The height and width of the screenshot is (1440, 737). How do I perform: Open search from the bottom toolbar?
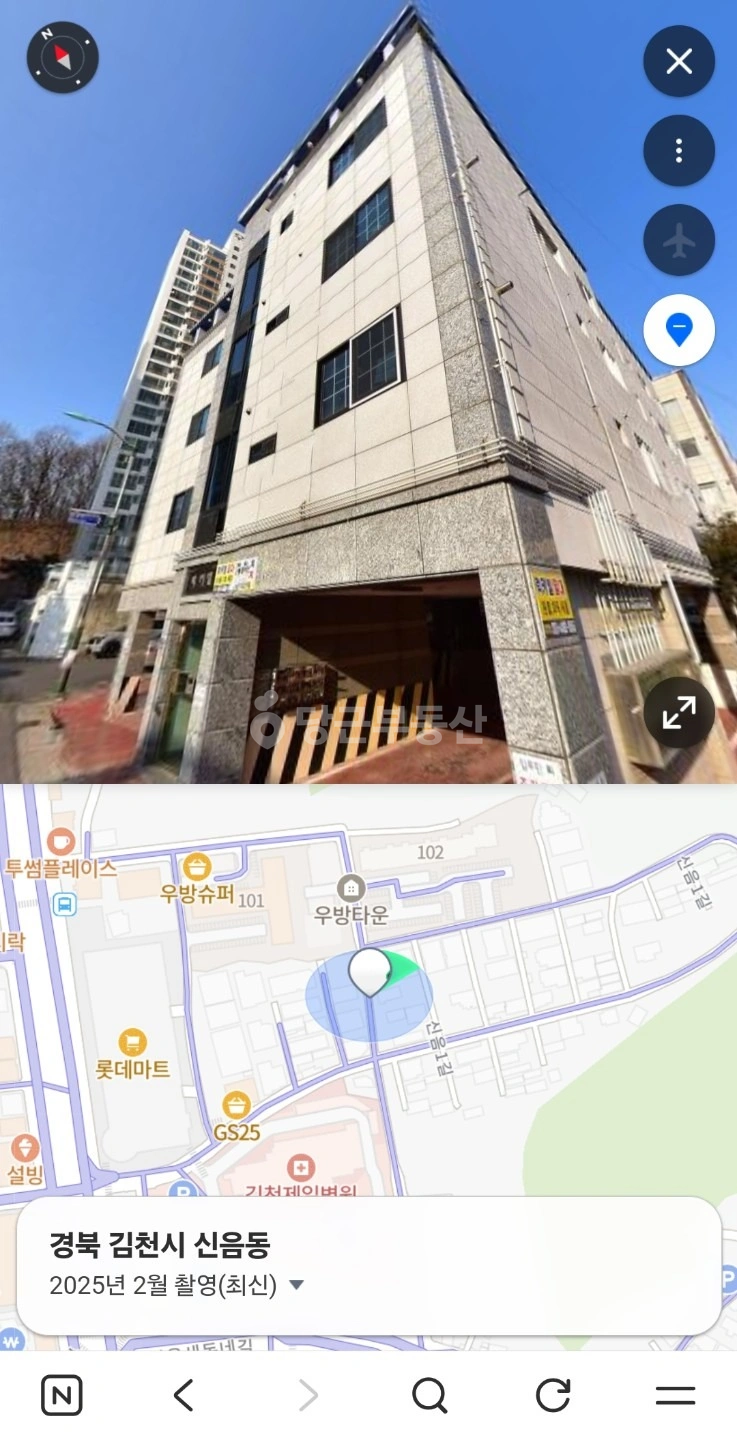pos(429,1396)
